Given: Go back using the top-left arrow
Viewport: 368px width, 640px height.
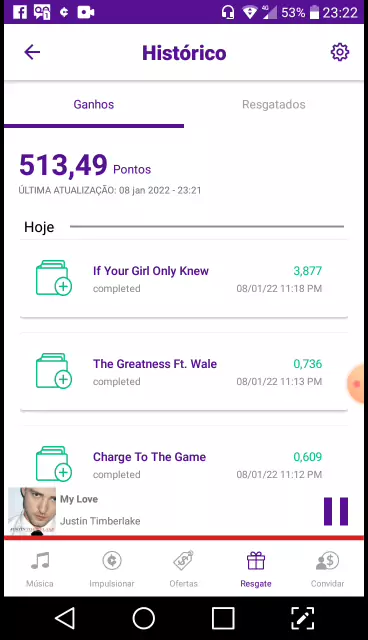Looking at the screenshot, I should (x=32, y=52).
